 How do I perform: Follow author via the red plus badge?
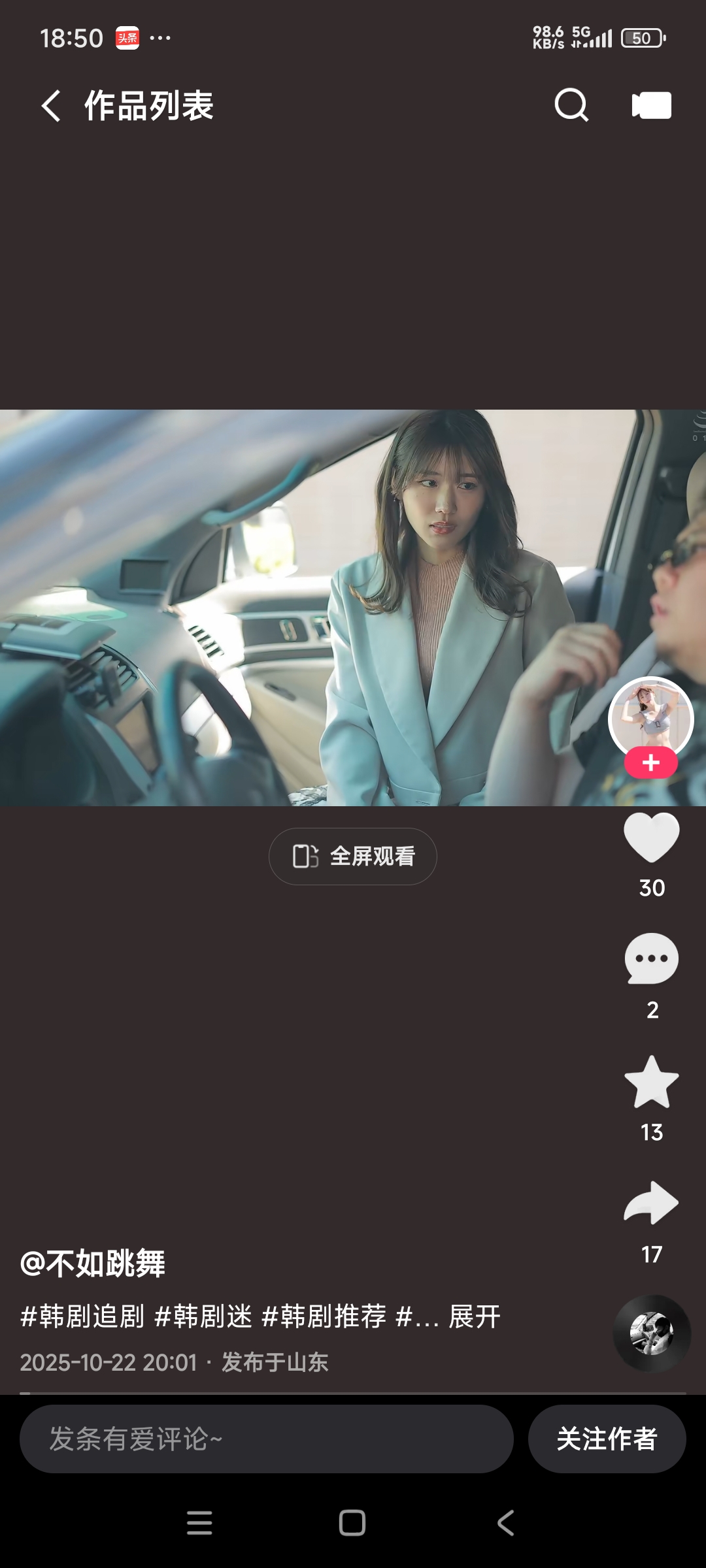650,763
